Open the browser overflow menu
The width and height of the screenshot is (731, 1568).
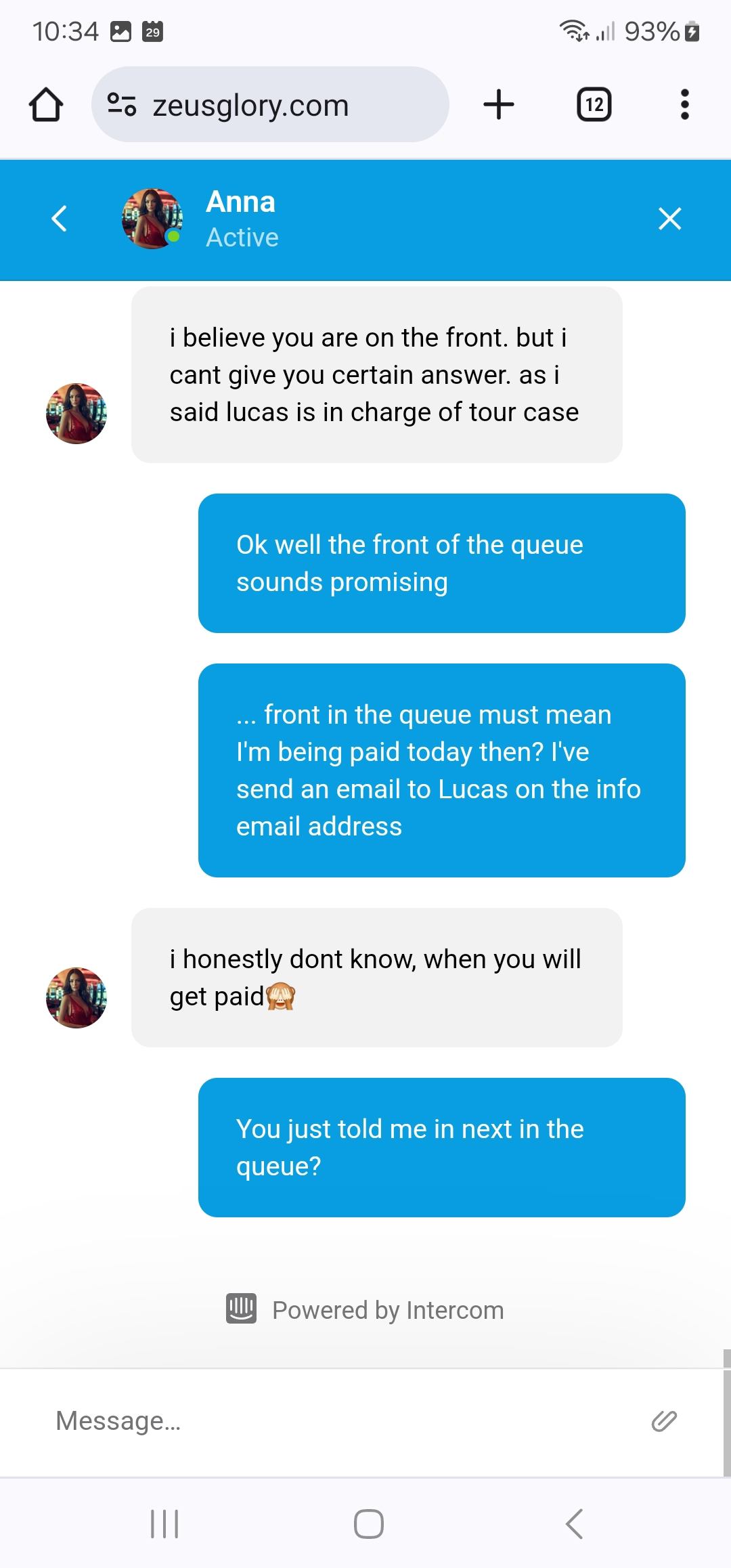(x=684, y=105)
